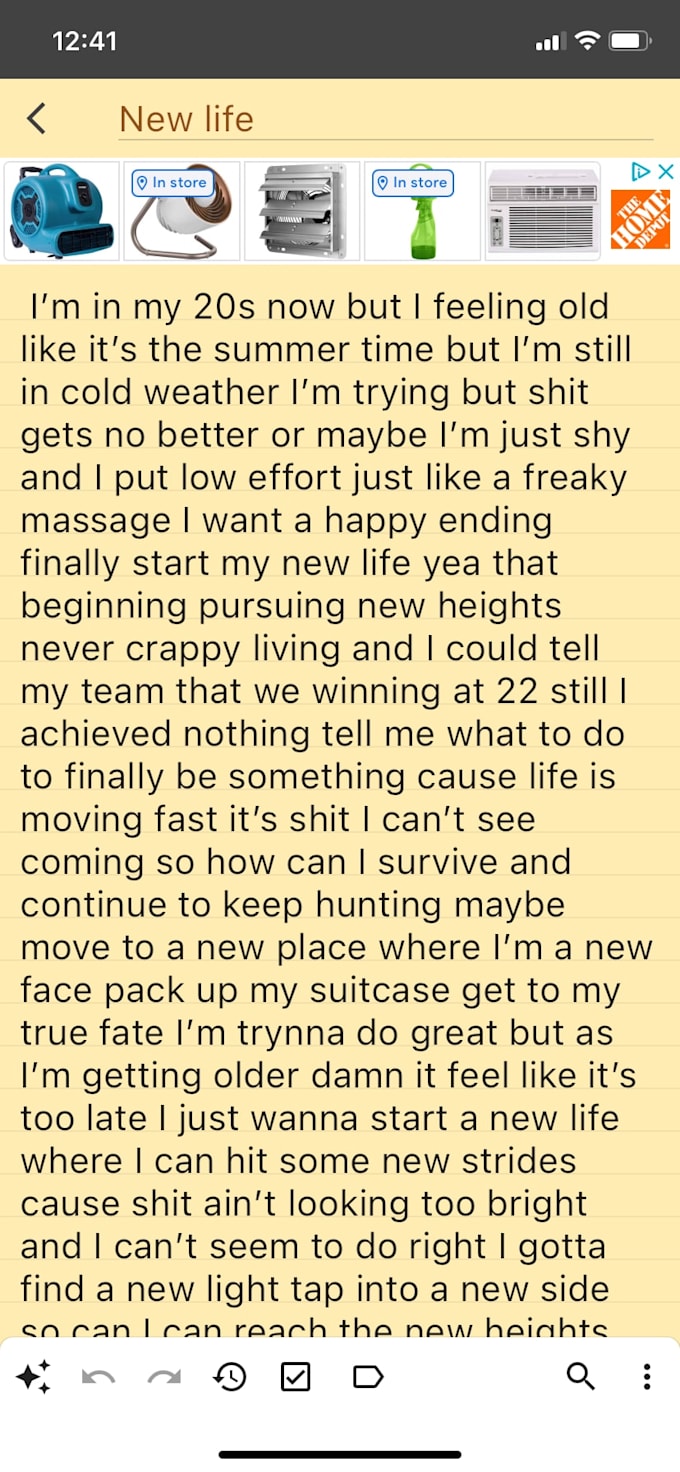Viewport: 680px width, 1472px height.
Task: Go back from the note
Action: point(36,119)
